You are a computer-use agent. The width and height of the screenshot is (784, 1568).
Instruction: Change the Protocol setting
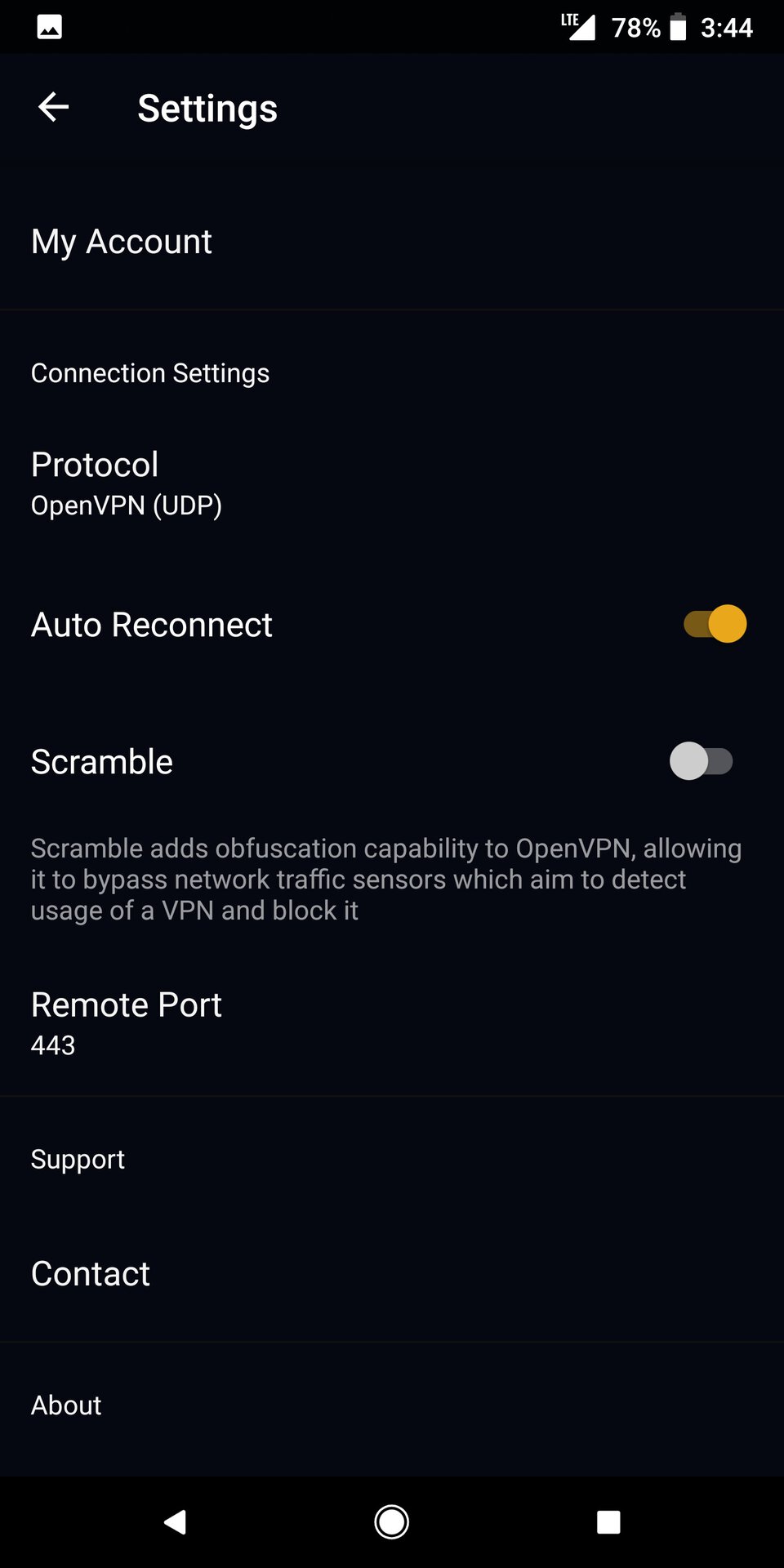127,483
